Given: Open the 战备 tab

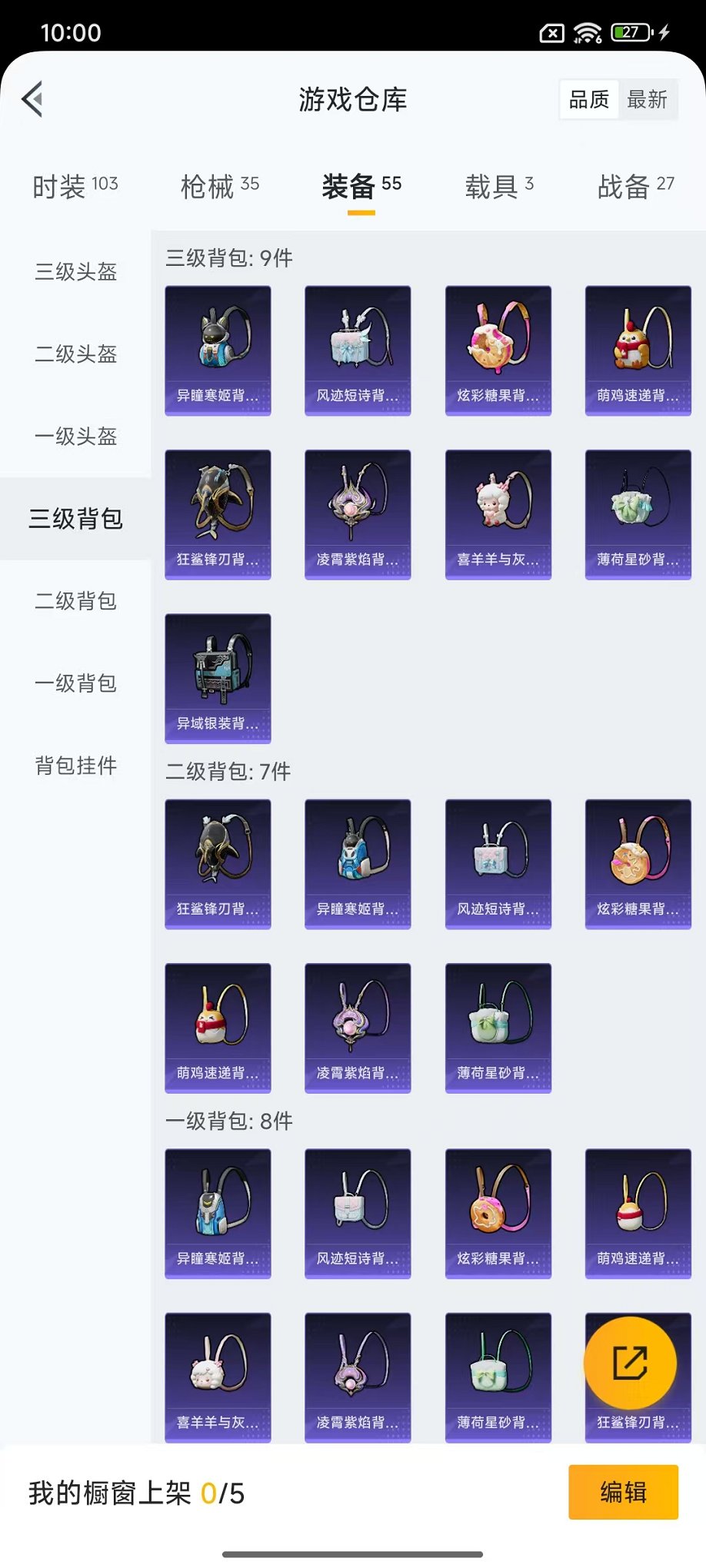Looking at the screenshot, I should [x=635, y=186].
